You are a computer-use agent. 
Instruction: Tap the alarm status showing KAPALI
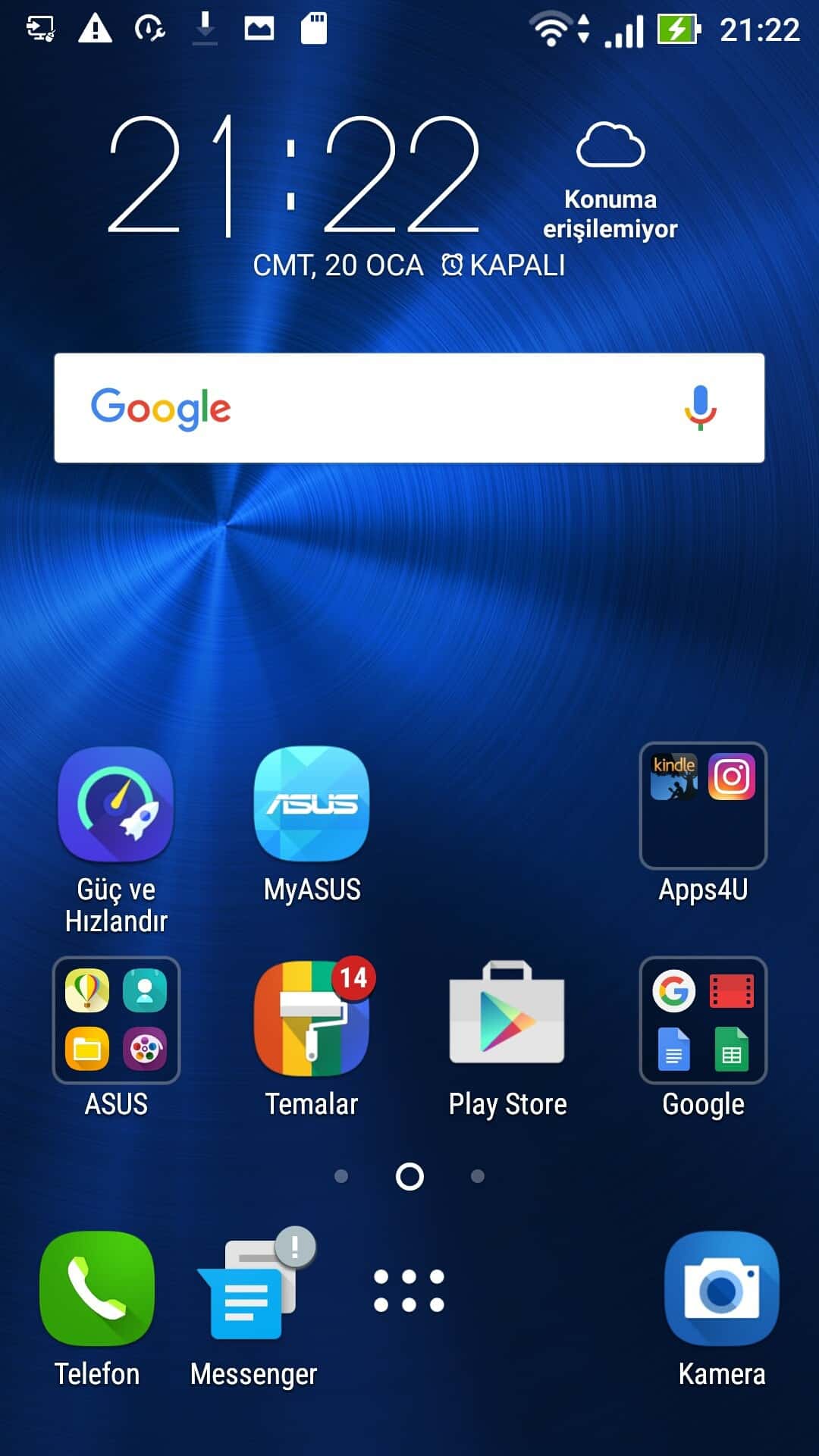pyautogui.click(x=504, y=265)
